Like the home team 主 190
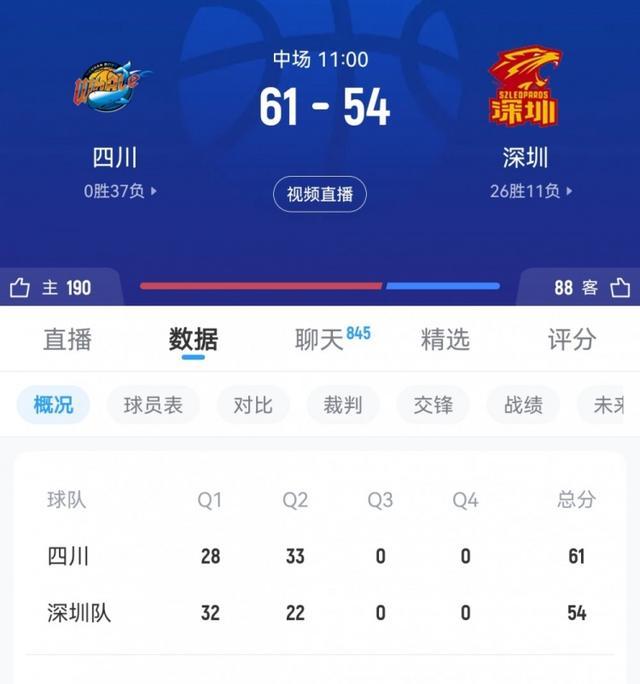Viewport: 640px width, 684px height. (50, 288)
